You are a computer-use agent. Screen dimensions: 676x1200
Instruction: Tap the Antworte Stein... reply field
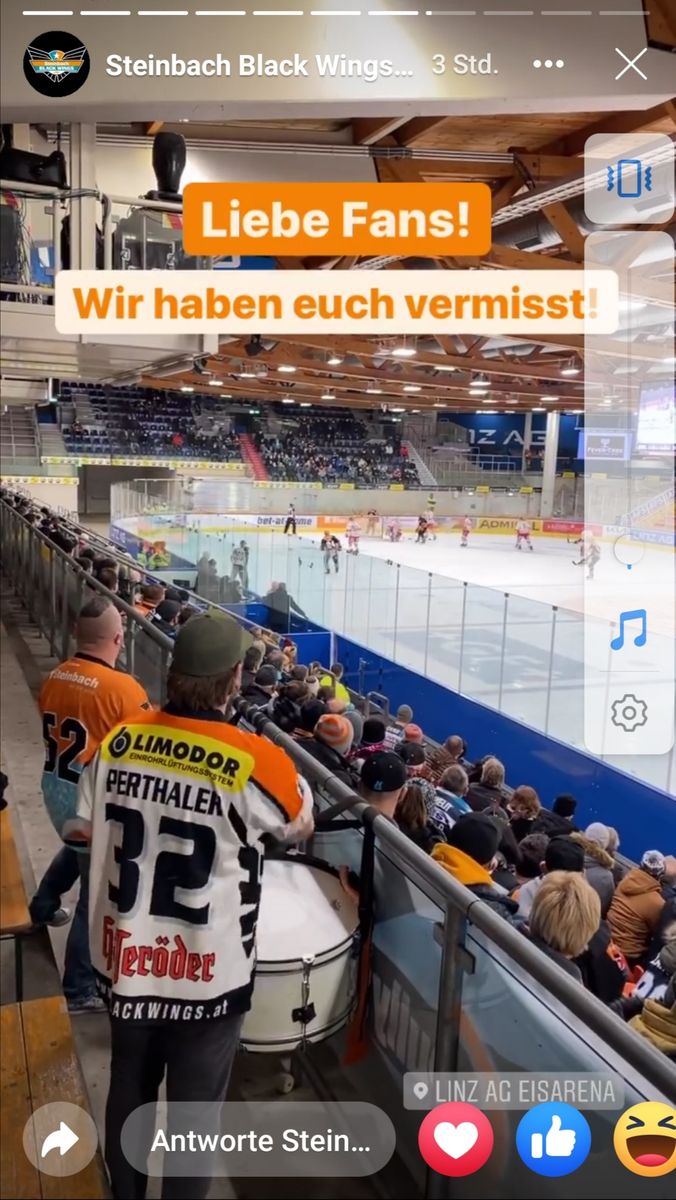[258, 1140]
